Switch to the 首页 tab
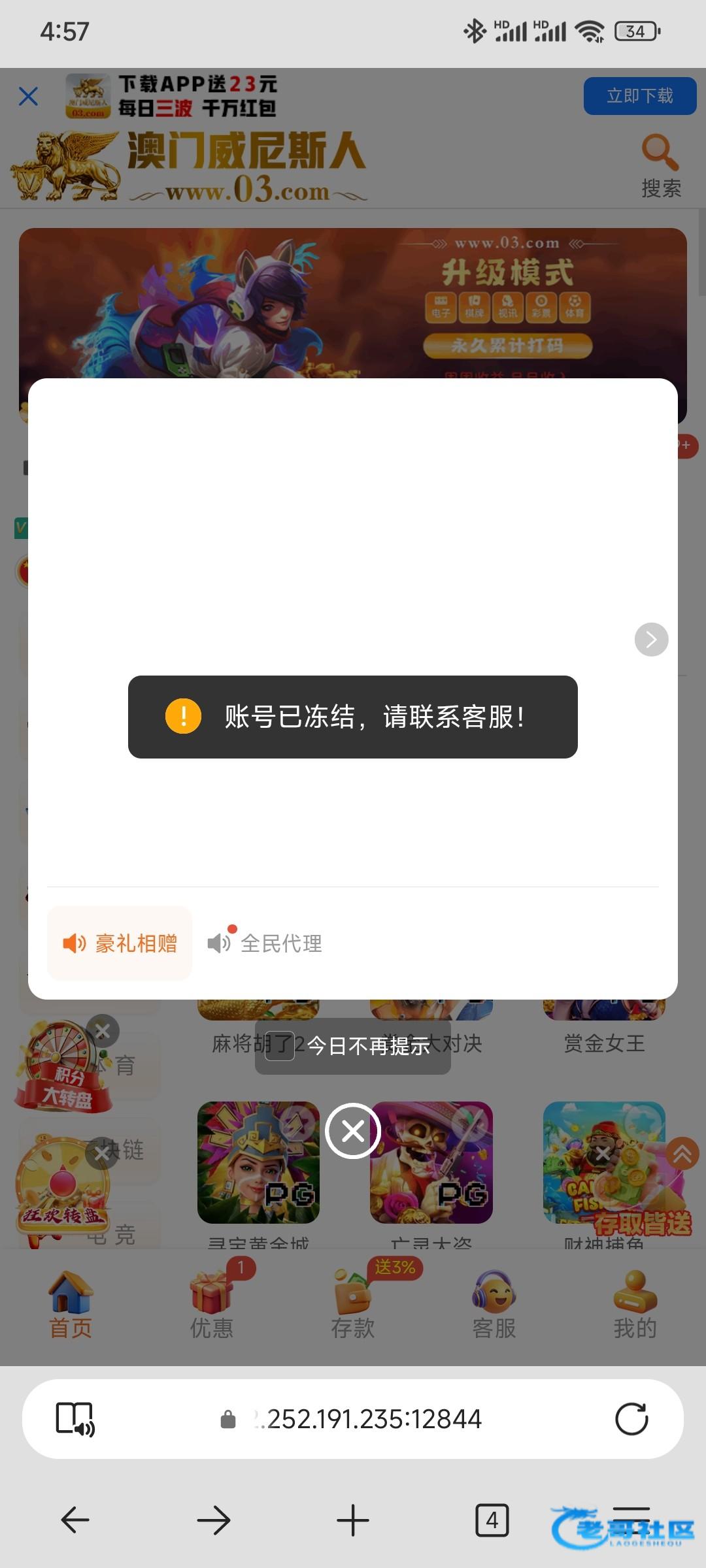 coord(71,1303)
